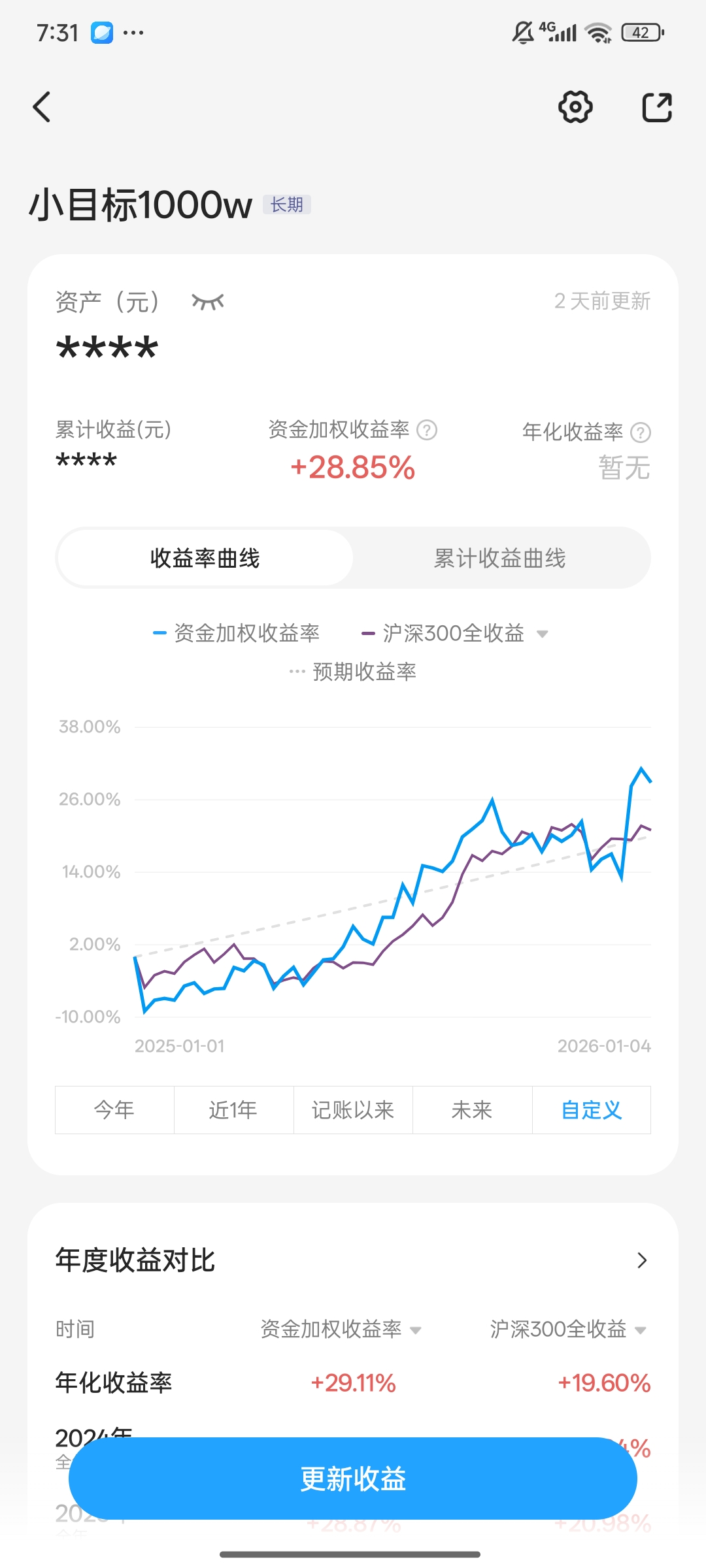Expand 沪深300全收益 column dropdown in table
Image resolution: width=706 pixels, height=1568 pixels.
(641, 1330)
